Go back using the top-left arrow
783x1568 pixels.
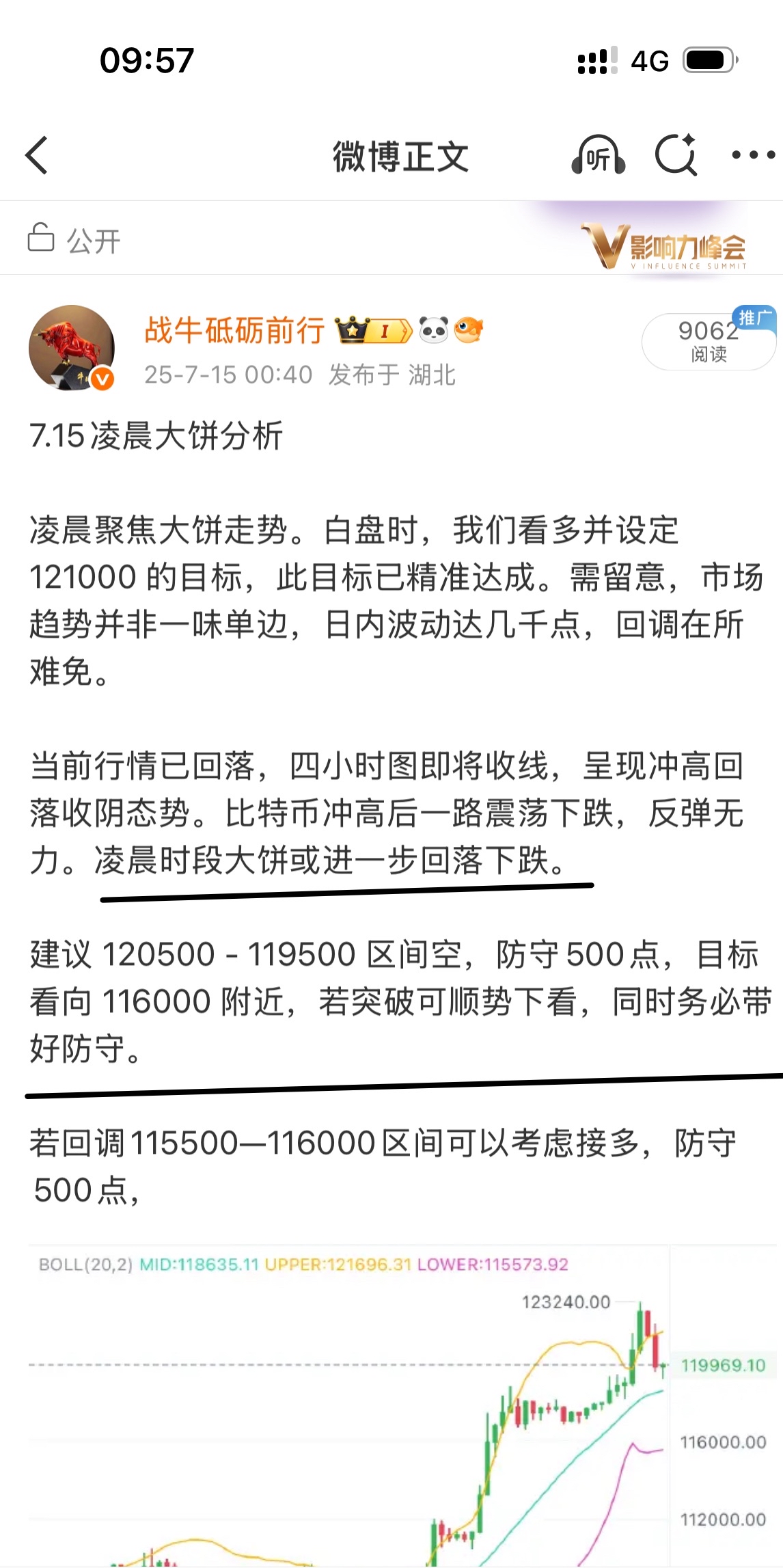tap(37, 155)
